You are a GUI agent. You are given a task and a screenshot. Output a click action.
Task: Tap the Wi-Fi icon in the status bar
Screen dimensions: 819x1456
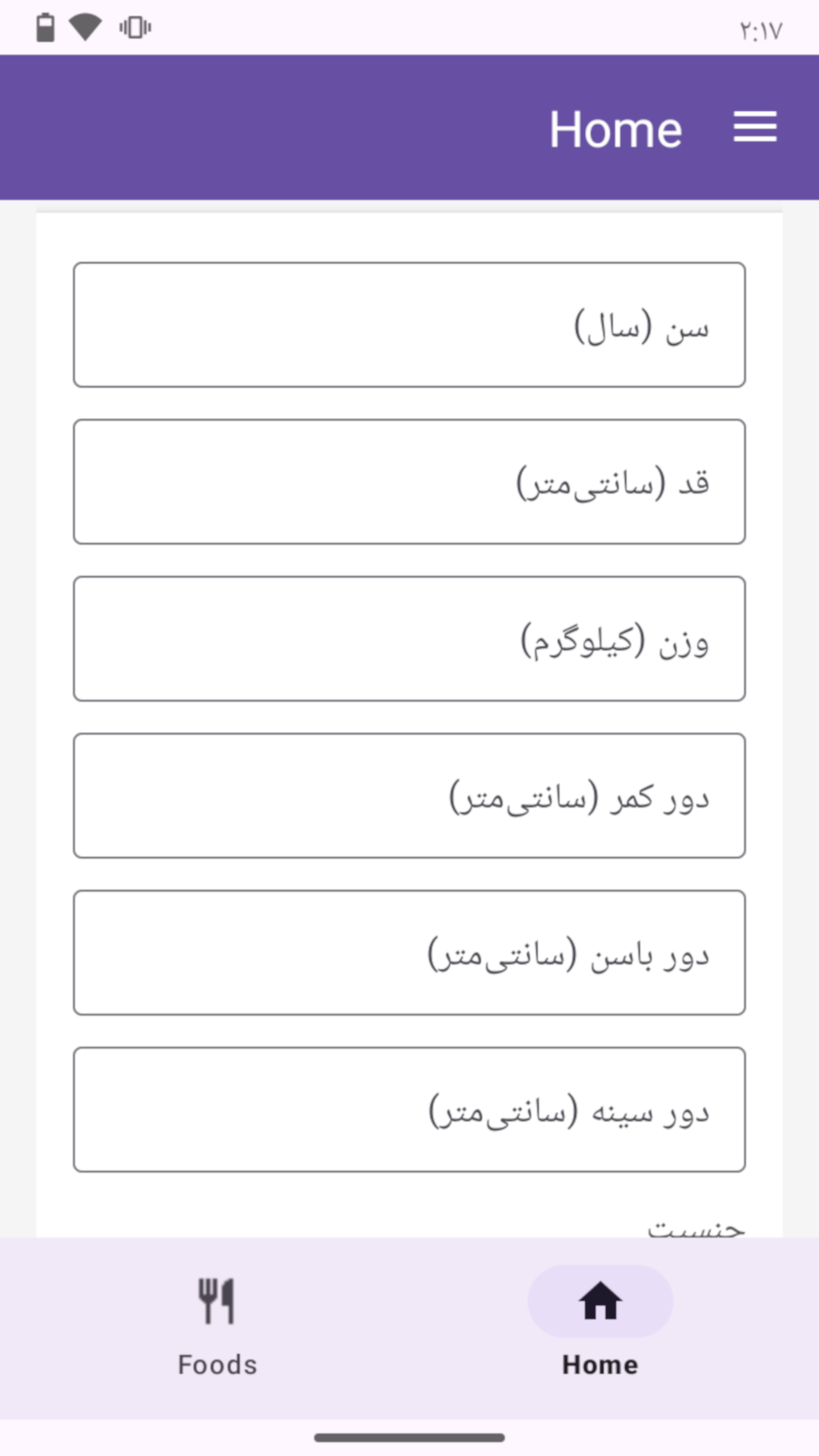pos(83,26)
